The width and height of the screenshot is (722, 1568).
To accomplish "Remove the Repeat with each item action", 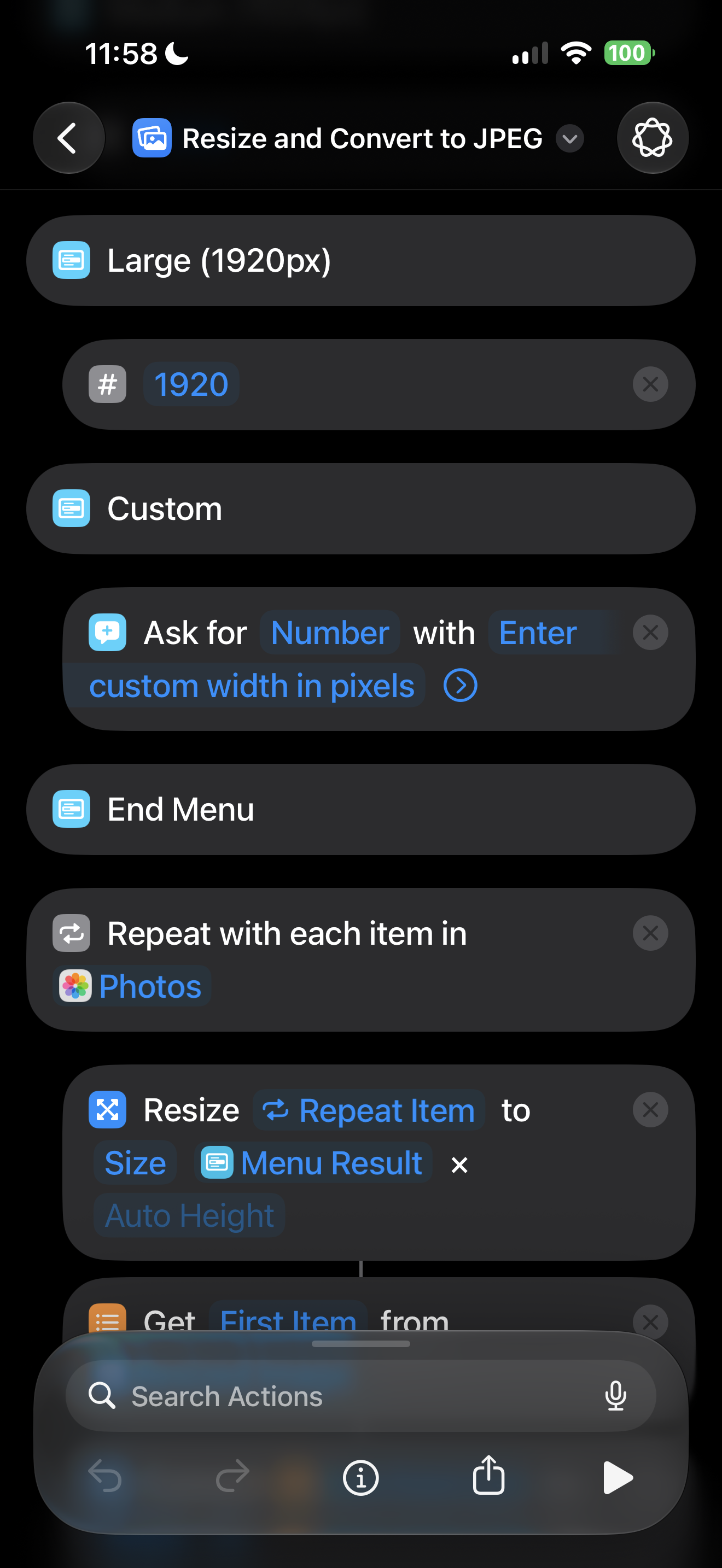I will click(650, 933).
